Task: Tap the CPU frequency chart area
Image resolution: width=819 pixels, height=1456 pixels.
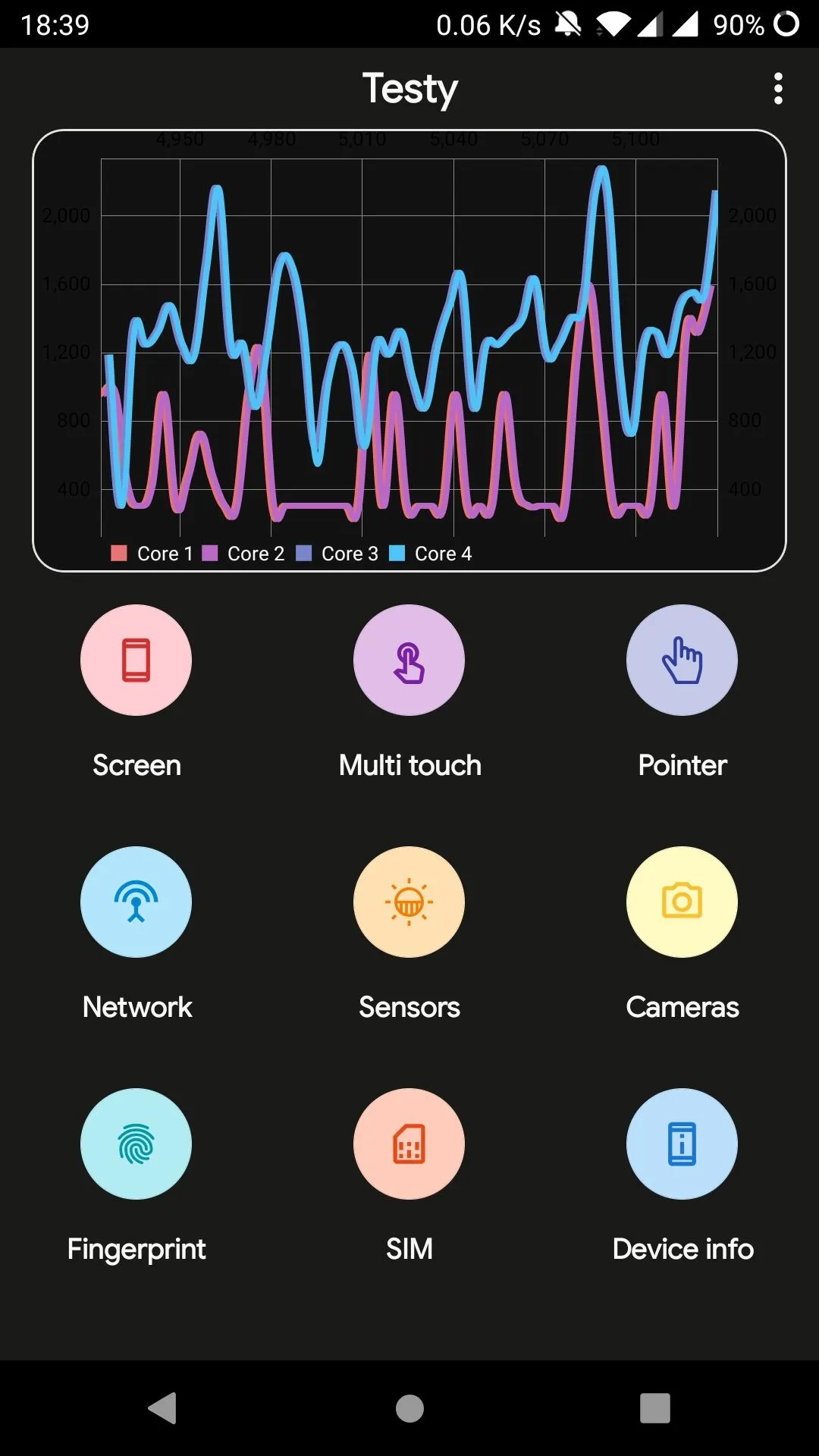Action: (409, 341)
